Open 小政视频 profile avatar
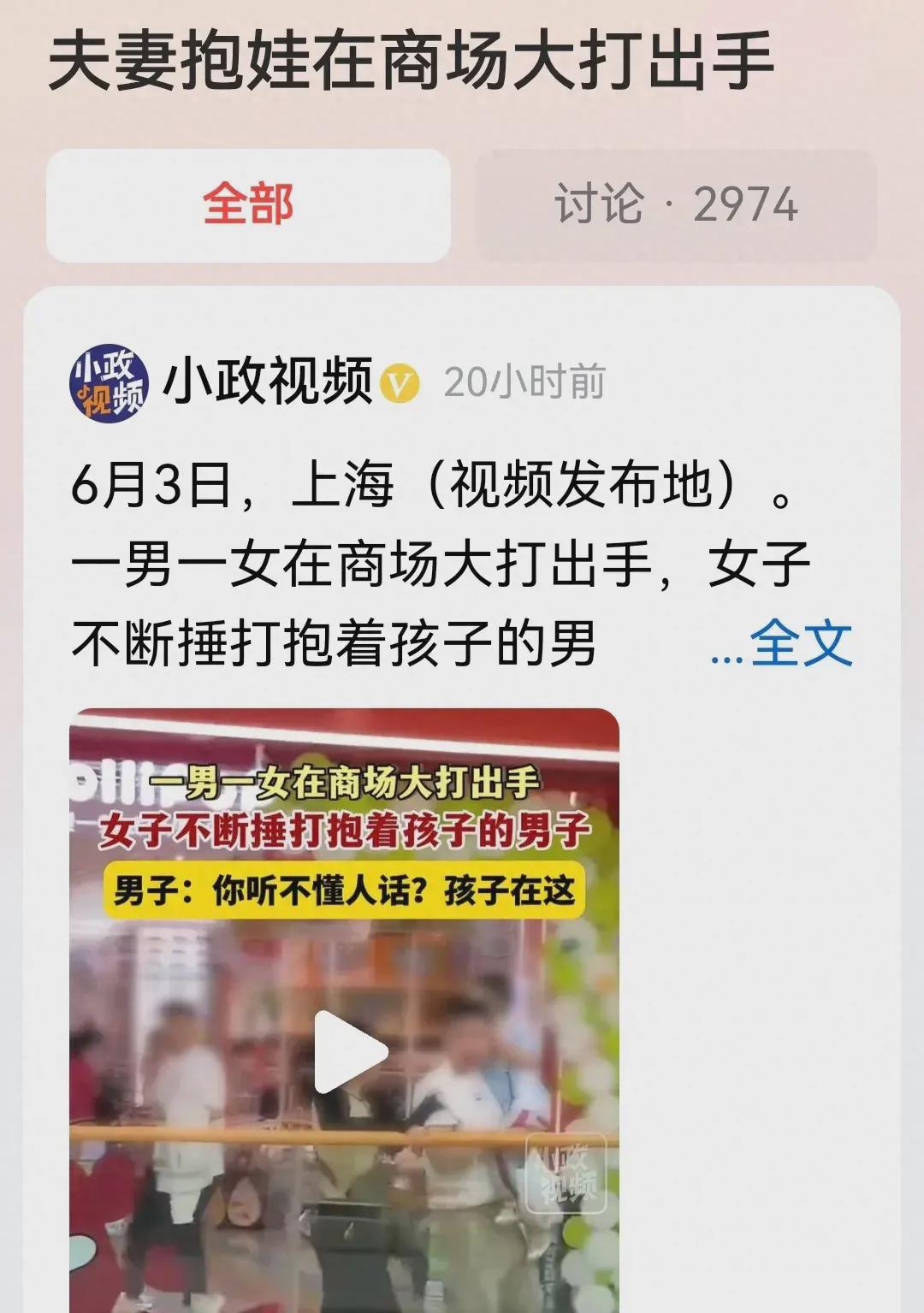 click(109, 384)
